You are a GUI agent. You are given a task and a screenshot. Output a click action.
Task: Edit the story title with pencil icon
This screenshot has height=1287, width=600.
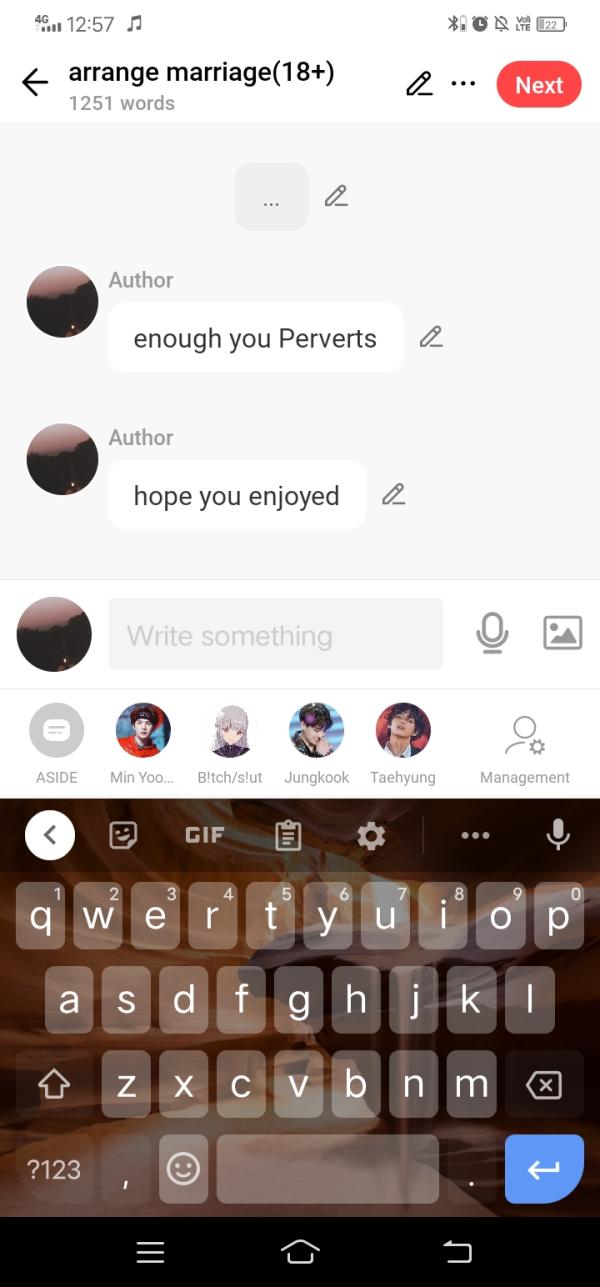click(419, 84)
